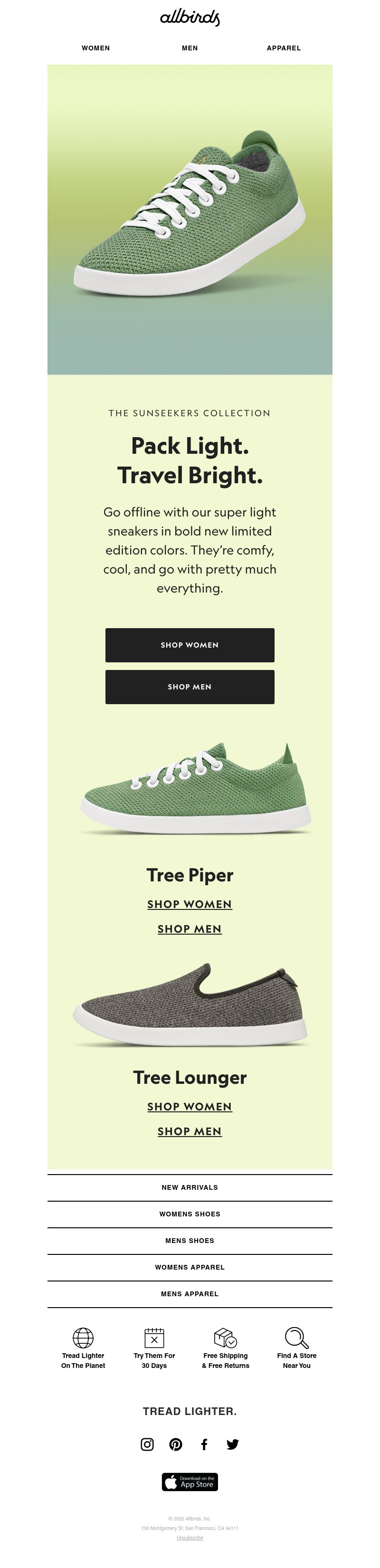
Task: Go to NEW ARRIVALS
Action: (190, 1187)
